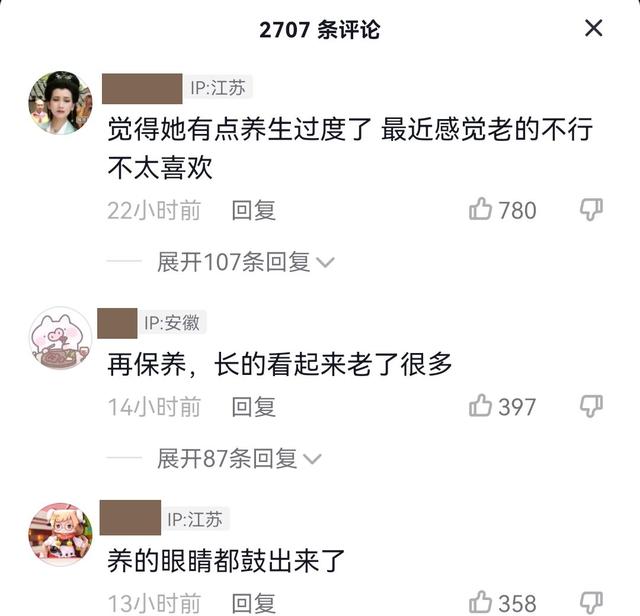Dislike the 再保养 comment
Screen dimensions: 640x616
coord(592,406)
